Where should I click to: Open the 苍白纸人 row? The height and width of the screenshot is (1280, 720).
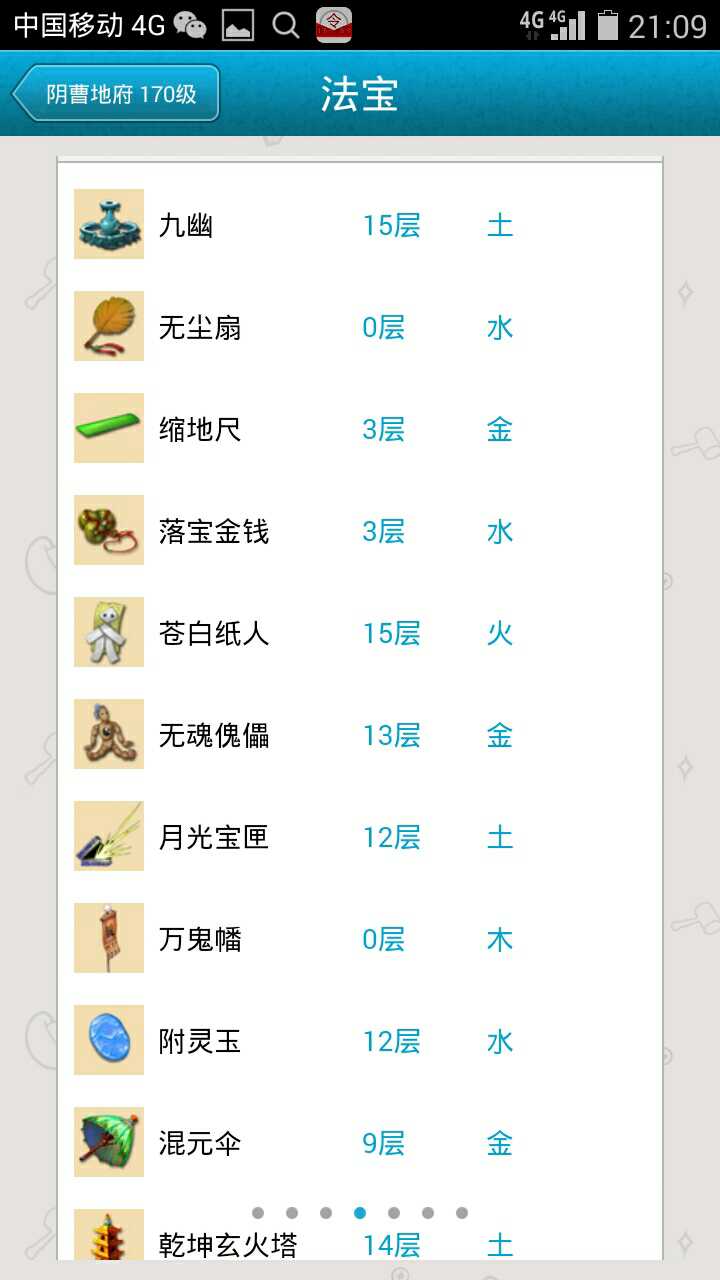[x=360, y=633]
